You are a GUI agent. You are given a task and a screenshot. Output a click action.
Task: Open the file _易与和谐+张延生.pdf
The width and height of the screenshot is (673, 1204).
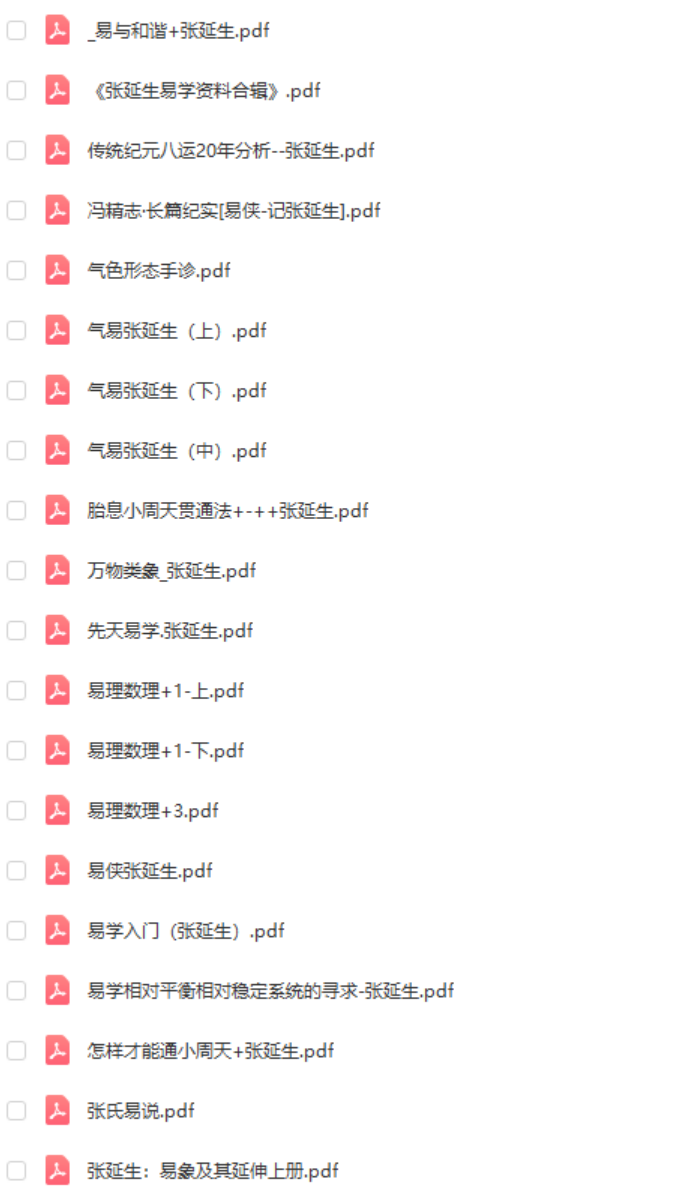coord(178,31)
